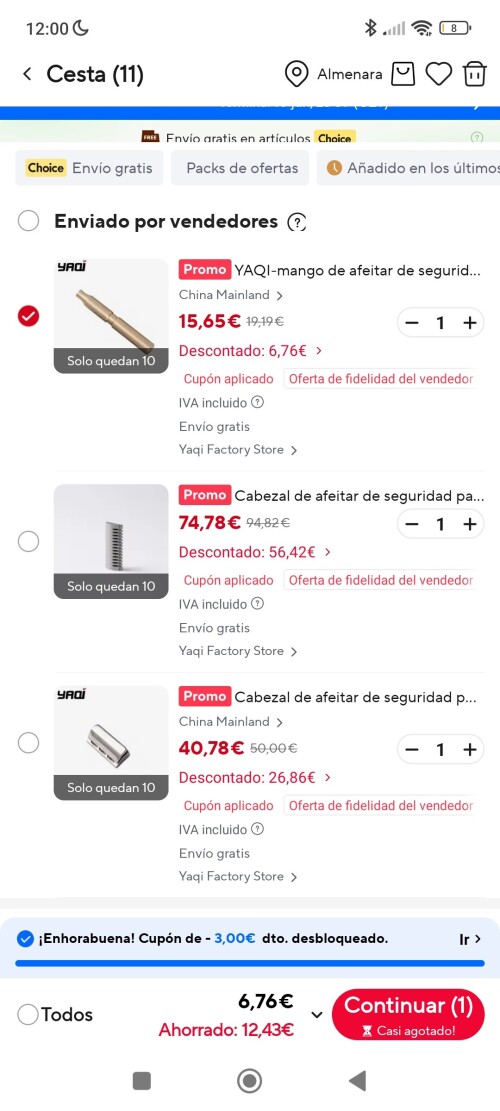Decrease quantity of the 74,78€ cabezal
Image resolution: width=500 pixels, height=1111 pixels.
tap(411, 524)
